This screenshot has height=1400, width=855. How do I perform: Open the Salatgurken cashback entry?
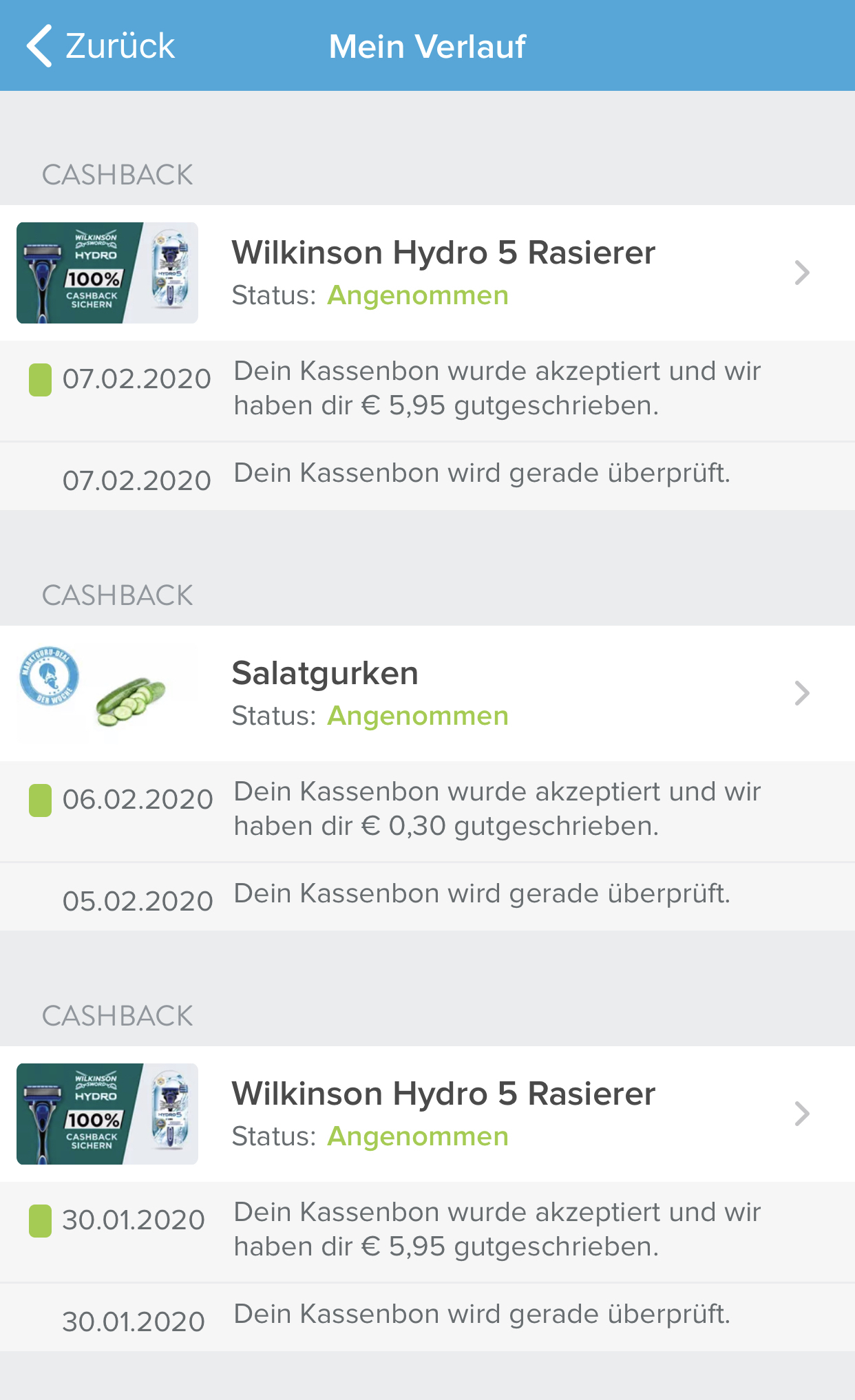[427, 693]
